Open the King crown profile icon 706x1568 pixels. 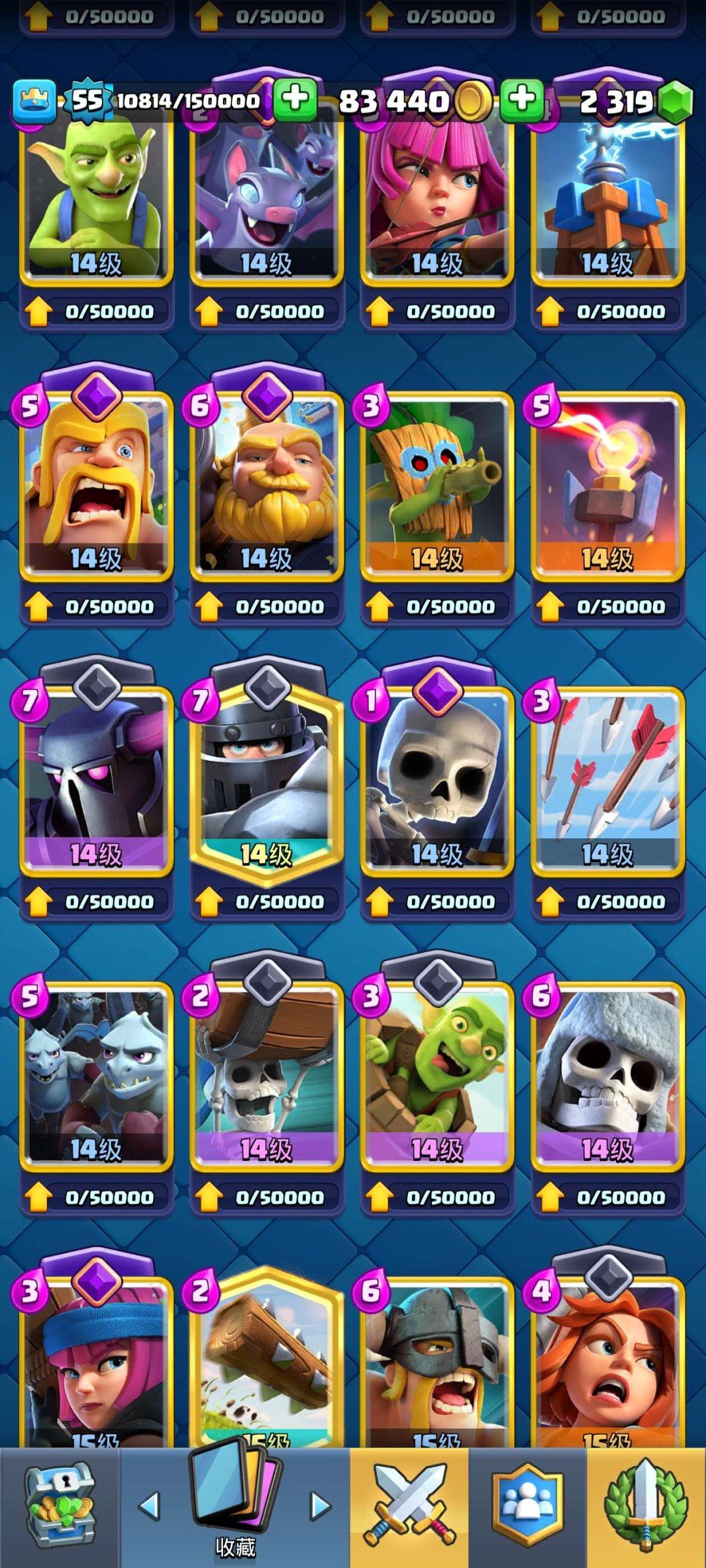pos(34,101)
